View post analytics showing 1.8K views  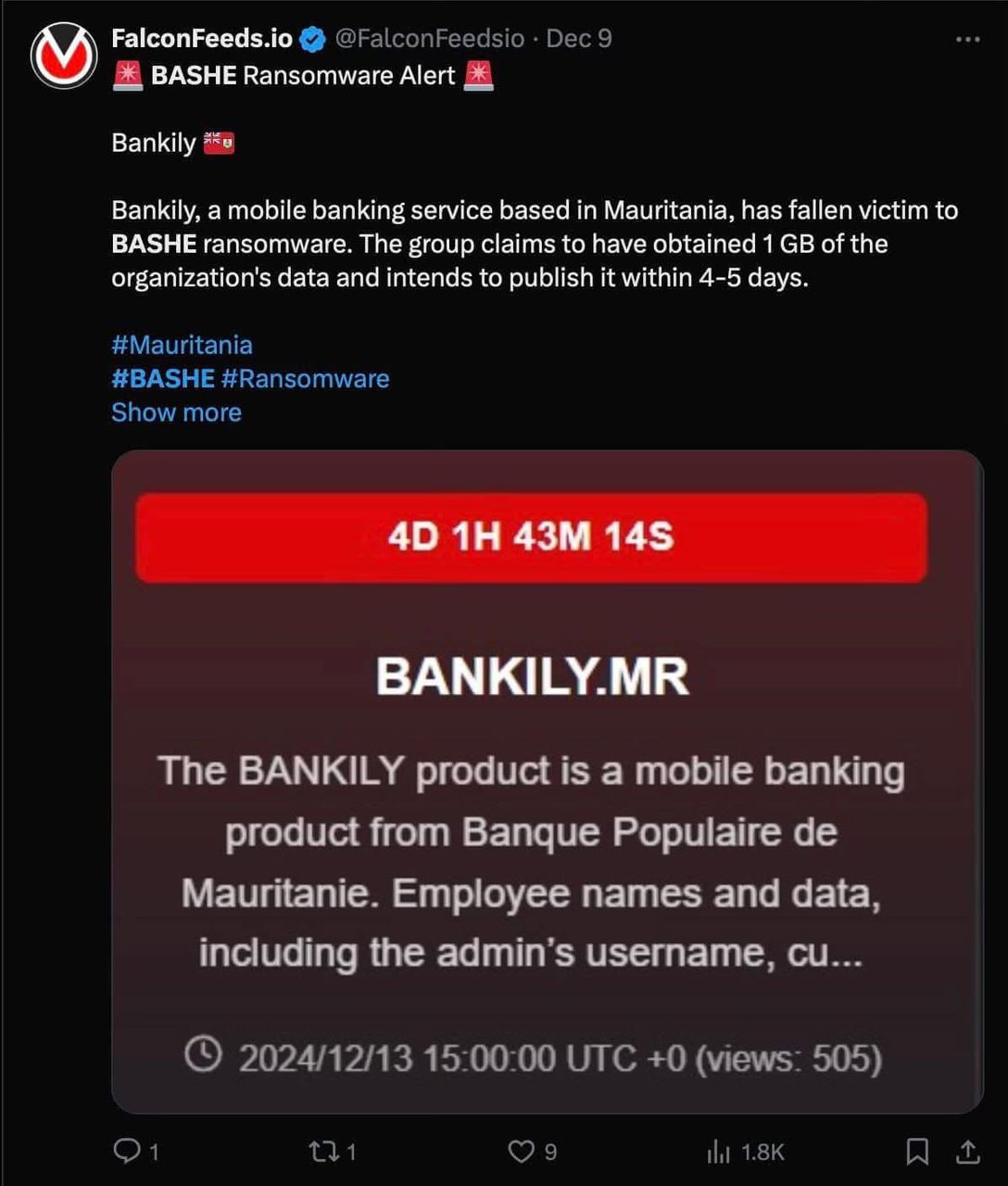click(719, 1152)
